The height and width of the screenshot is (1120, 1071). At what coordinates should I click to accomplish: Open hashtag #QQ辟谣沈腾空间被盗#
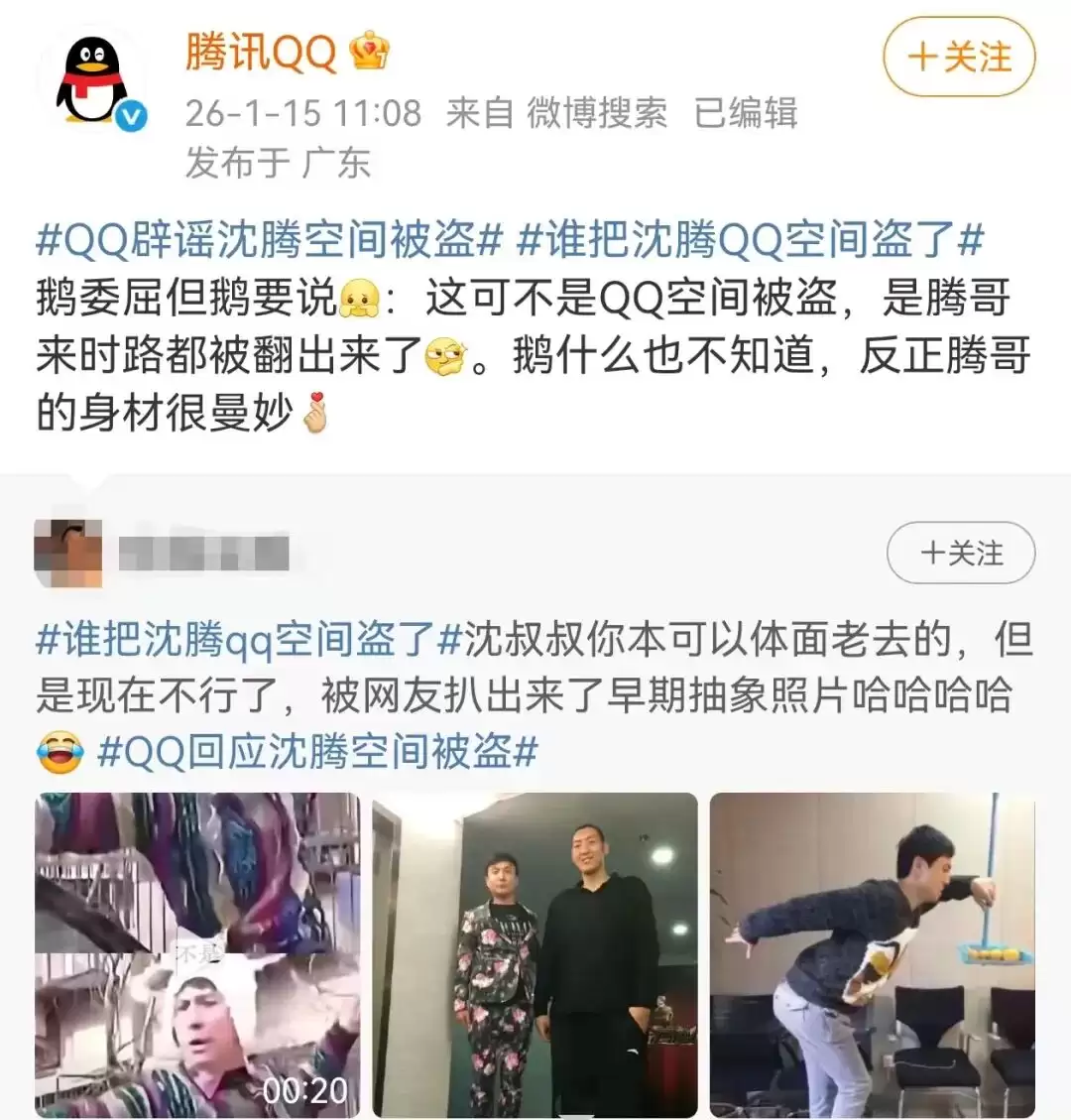pos(270,241)
